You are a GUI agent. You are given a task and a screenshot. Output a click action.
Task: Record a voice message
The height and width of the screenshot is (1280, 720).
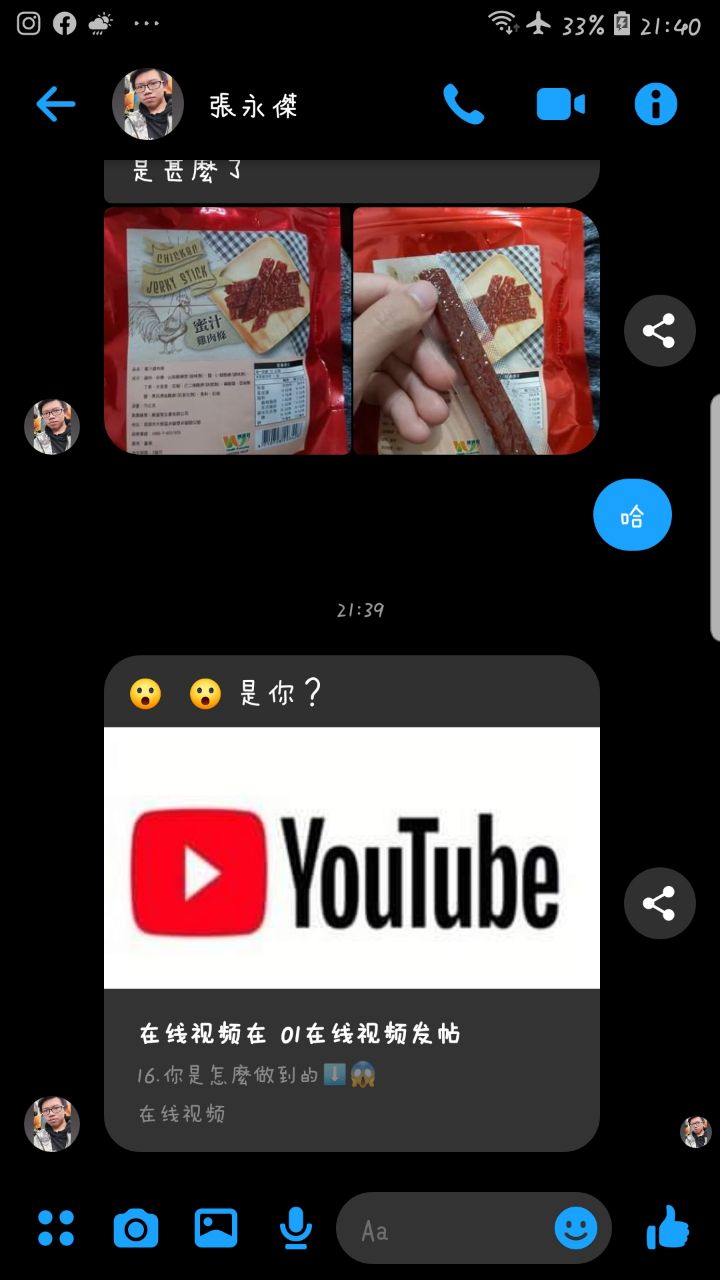click(x=295, y=1228)
